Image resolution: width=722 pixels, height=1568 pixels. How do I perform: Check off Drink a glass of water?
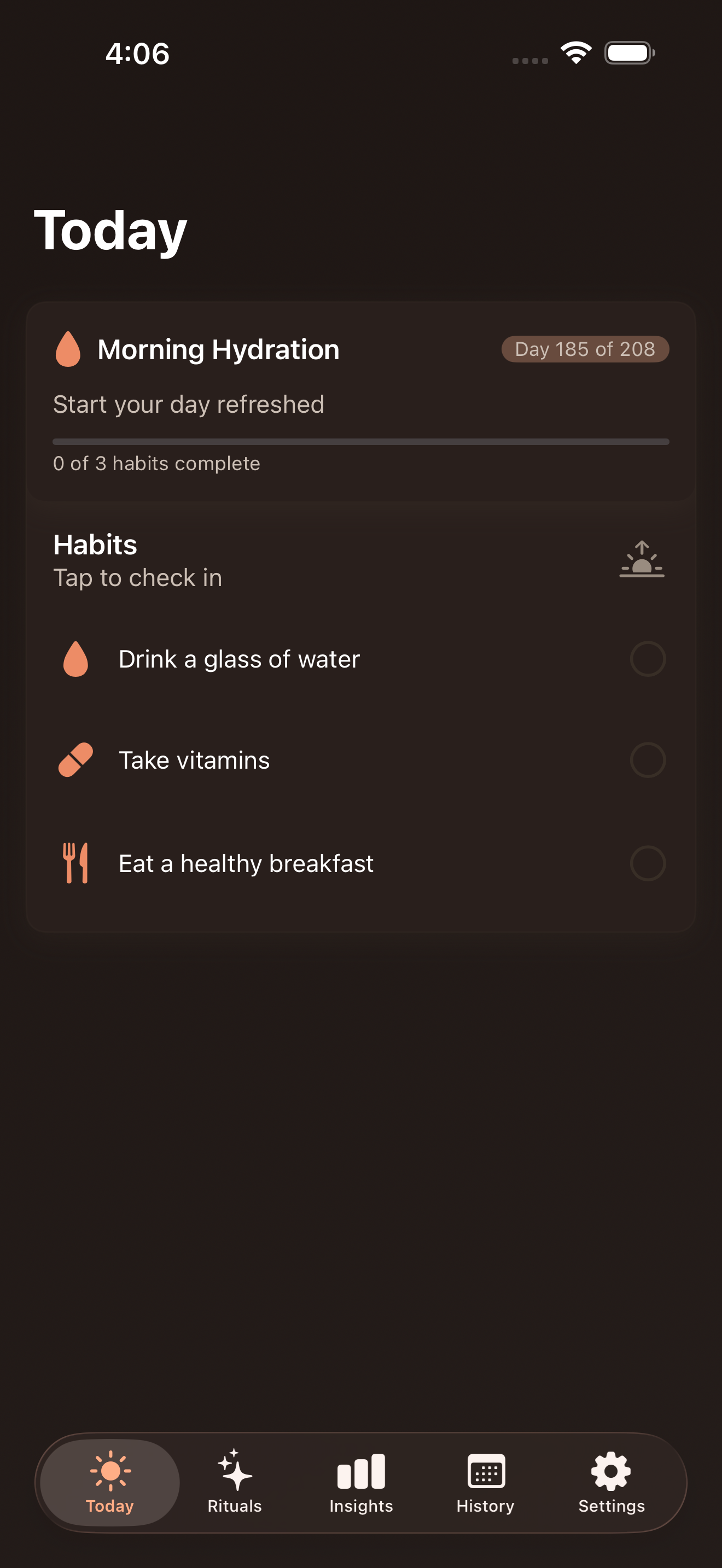click(647, 659)
